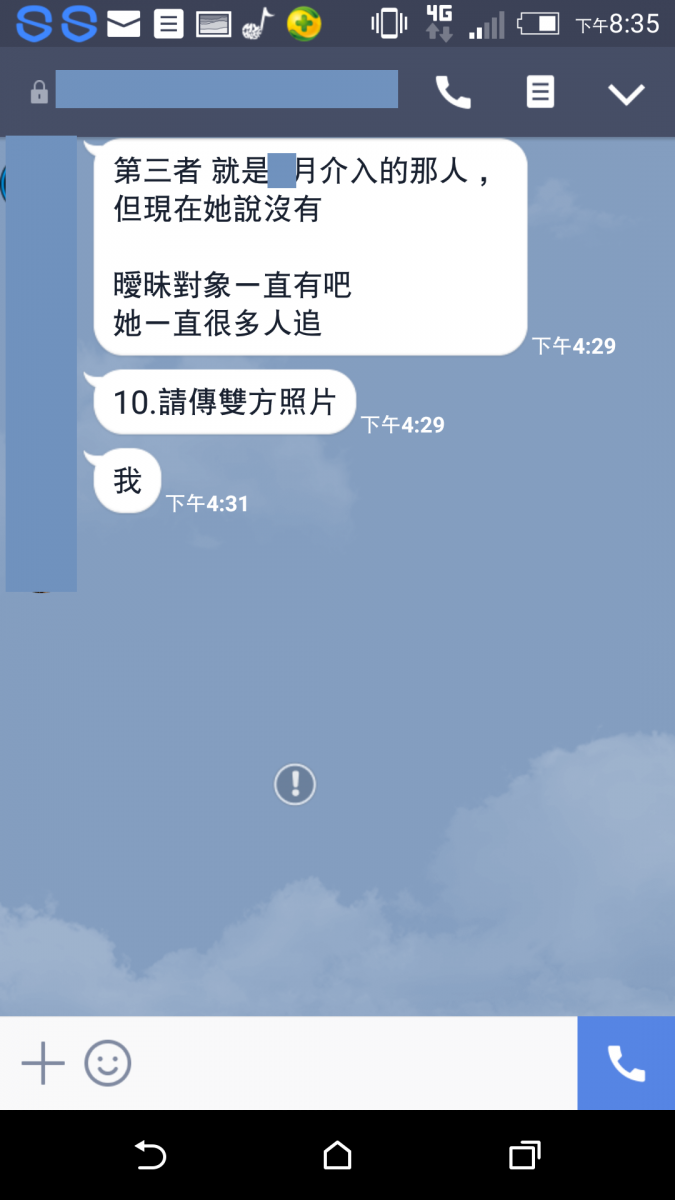Screen dimensions: 675x1200
Task: Tap the blue call button at bottom
Action: click(626, 1063)
